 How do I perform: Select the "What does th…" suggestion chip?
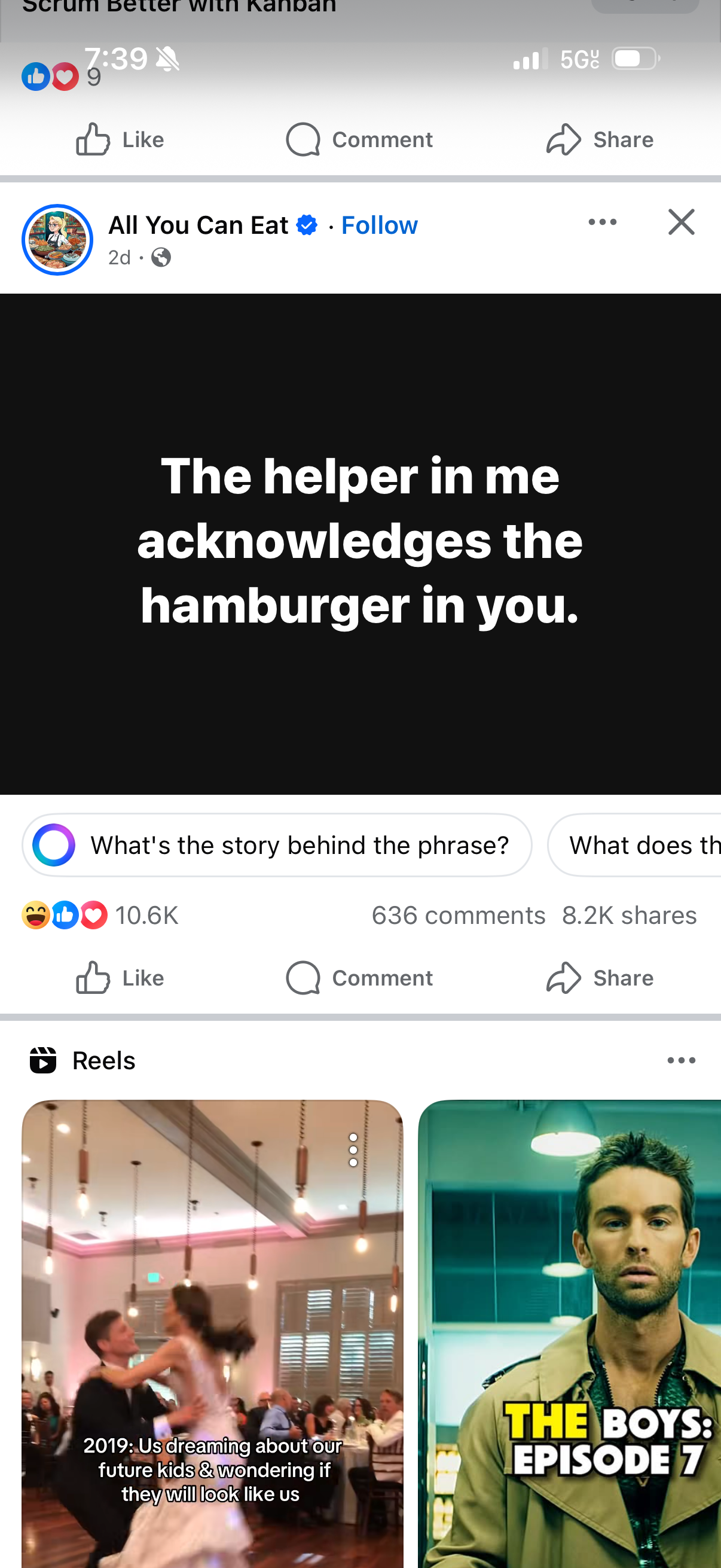click(636, 845)
